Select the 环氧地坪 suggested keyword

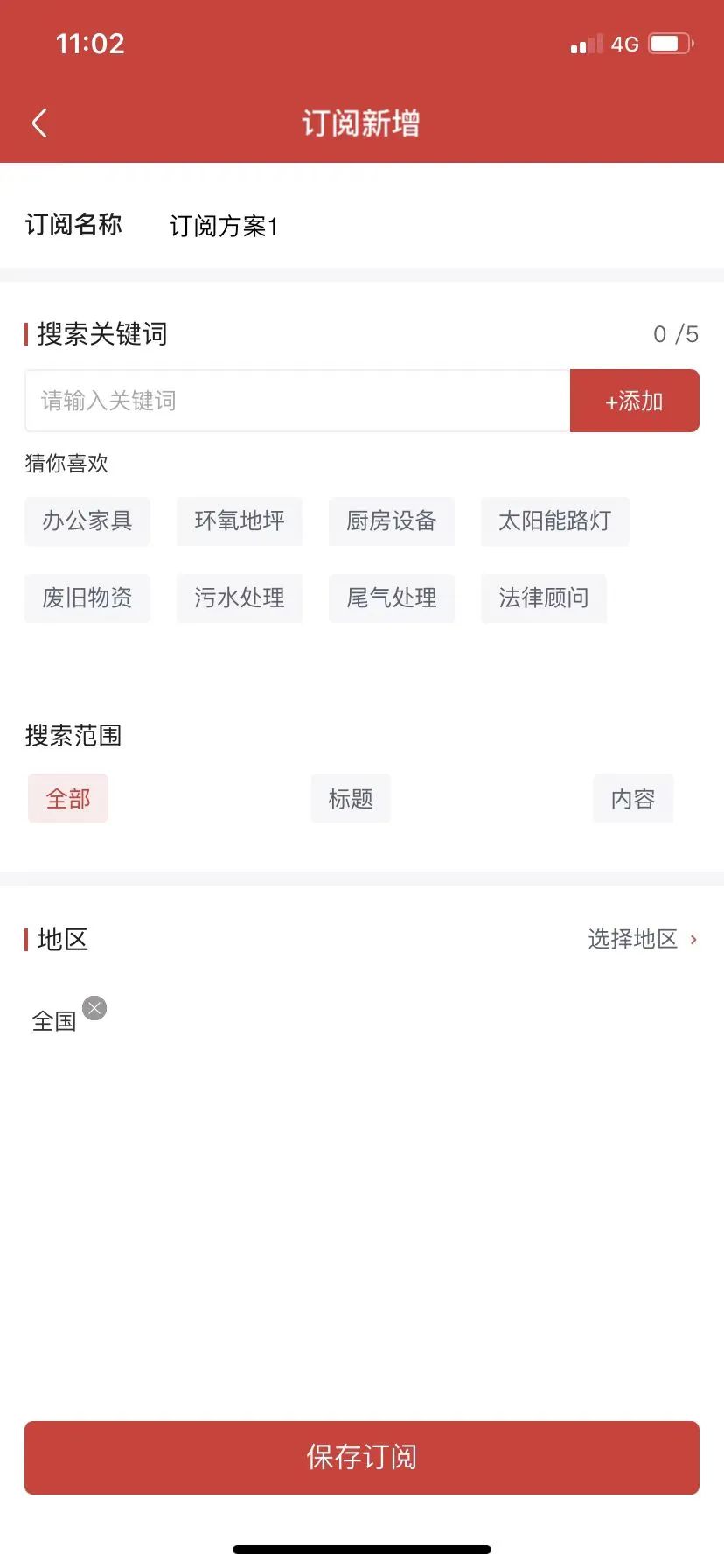point(239,521)
